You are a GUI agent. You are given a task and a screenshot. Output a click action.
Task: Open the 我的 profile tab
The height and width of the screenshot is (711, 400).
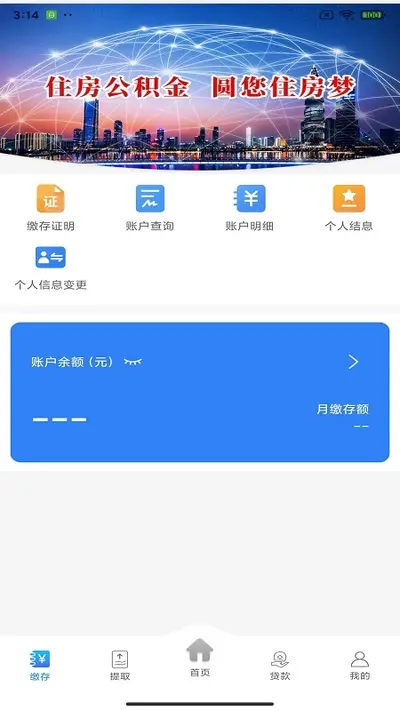coord(360,666)
